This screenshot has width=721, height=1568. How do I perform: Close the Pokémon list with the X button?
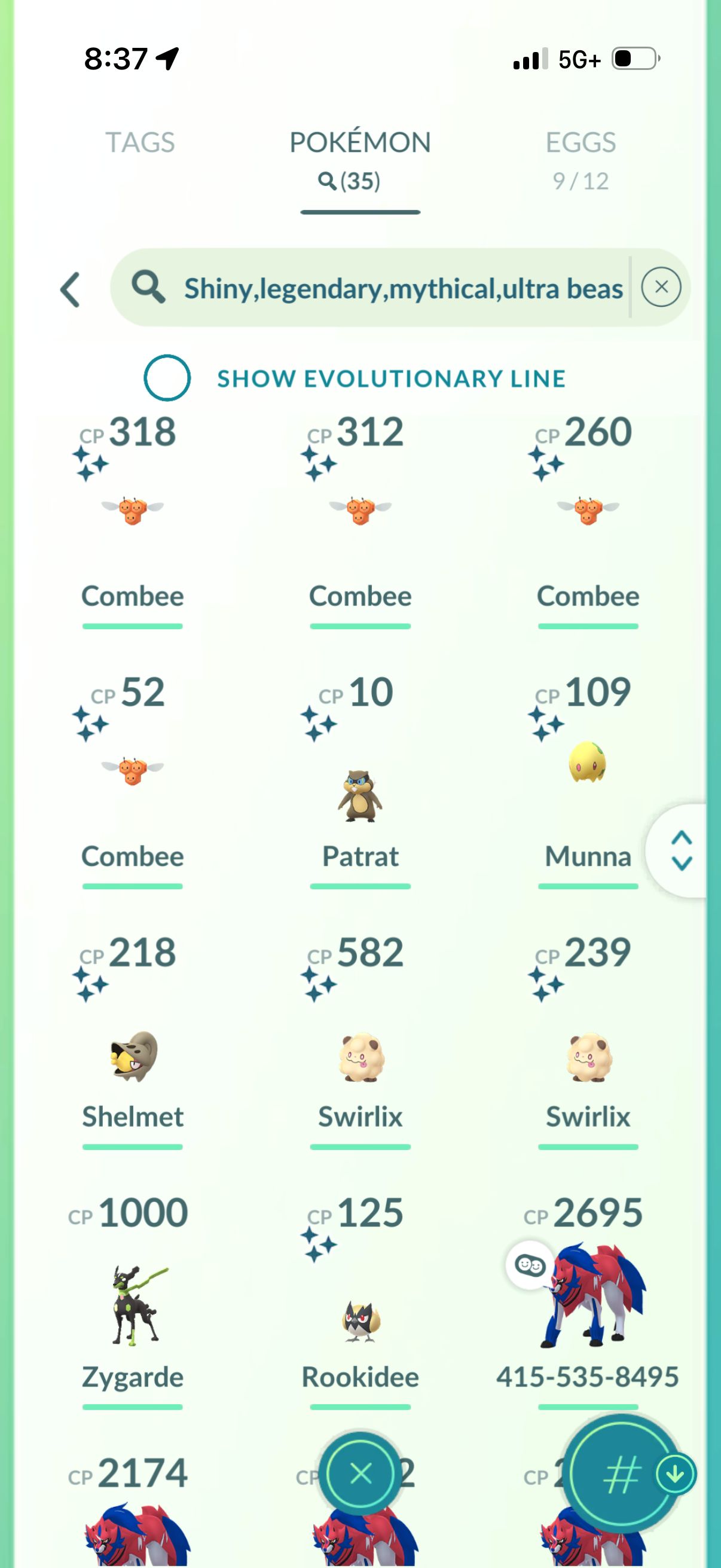click(x=360, y=1474)
